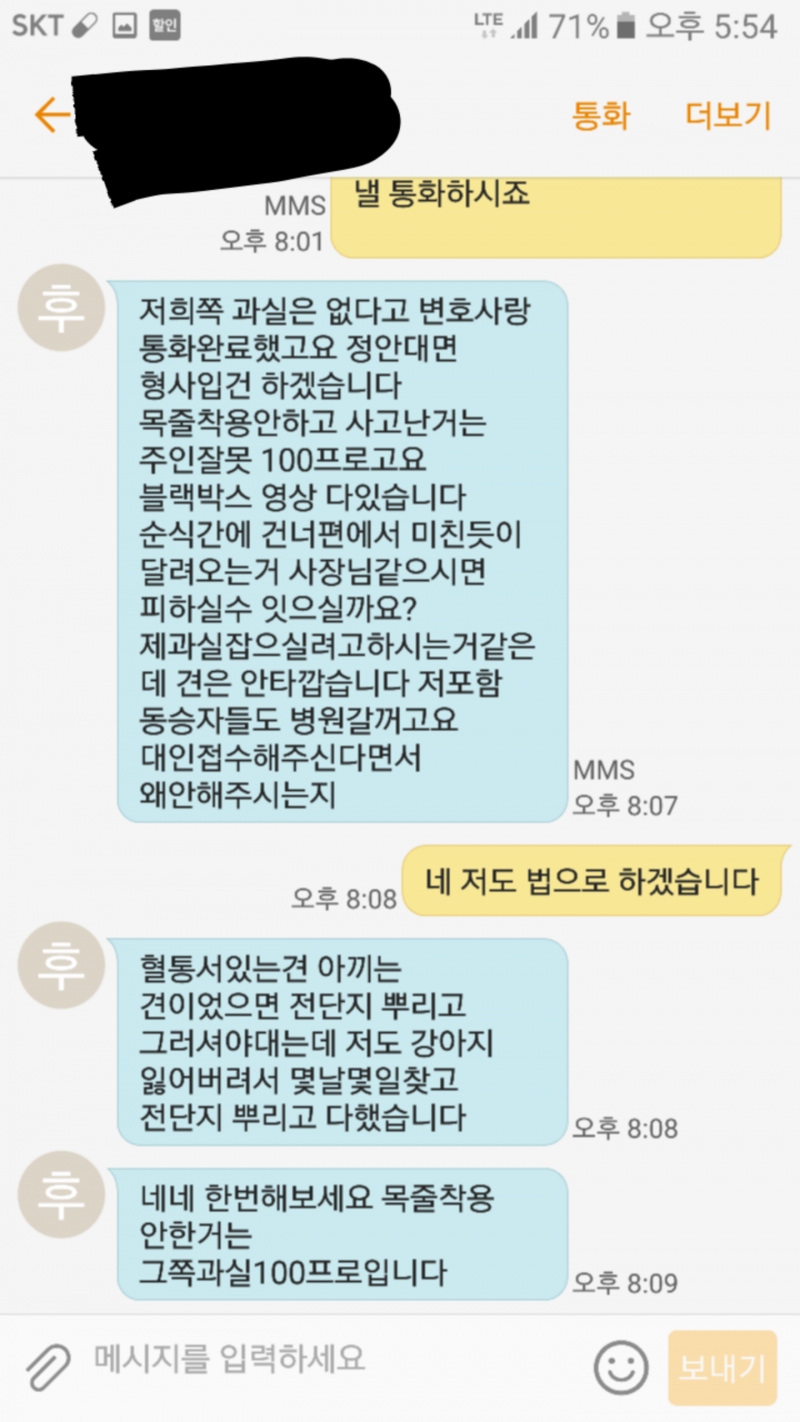This screenshot has width=800, height=1422.
Task: Go back with the orange arrow
Action: 50,116
